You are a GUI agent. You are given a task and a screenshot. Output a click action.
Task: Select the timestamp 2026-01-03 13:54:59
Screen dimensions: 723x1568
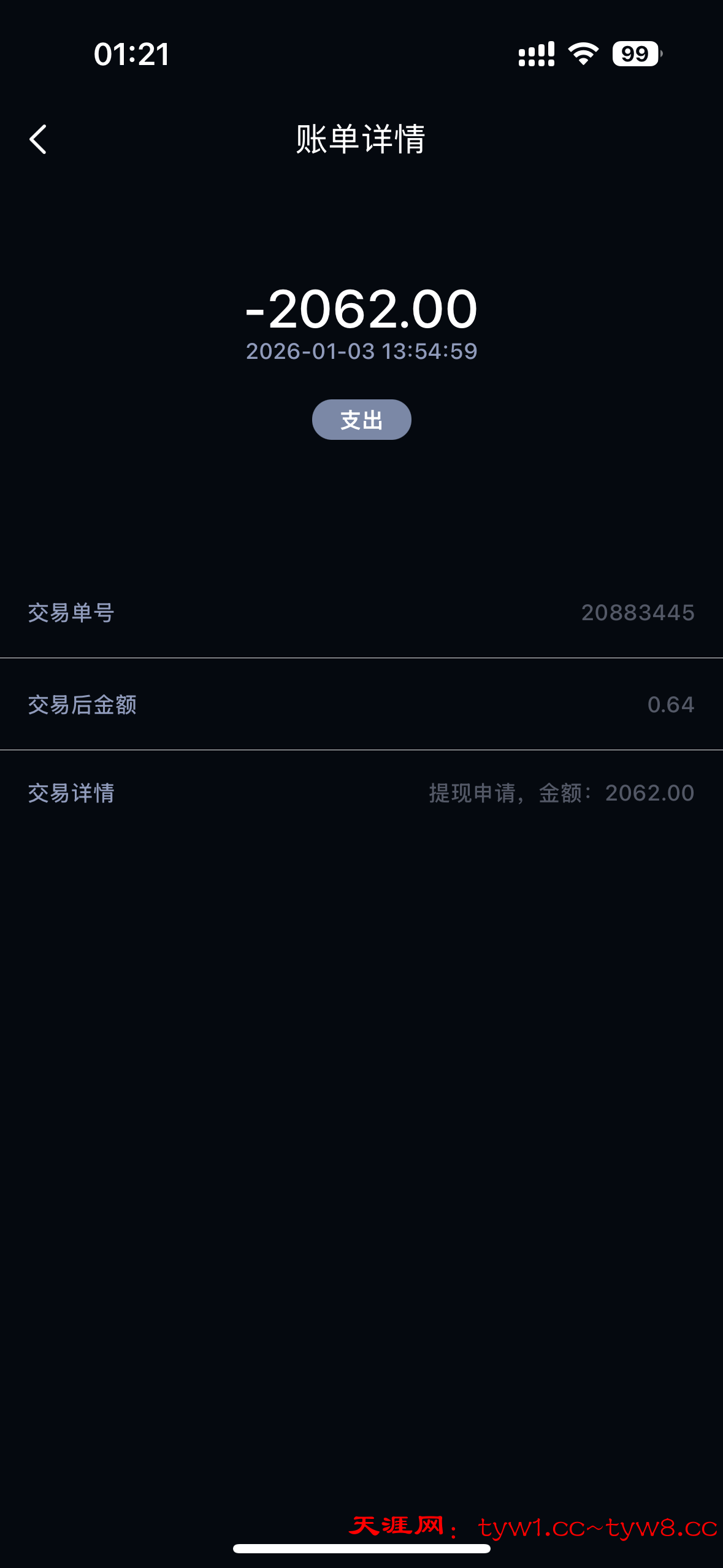361,352
